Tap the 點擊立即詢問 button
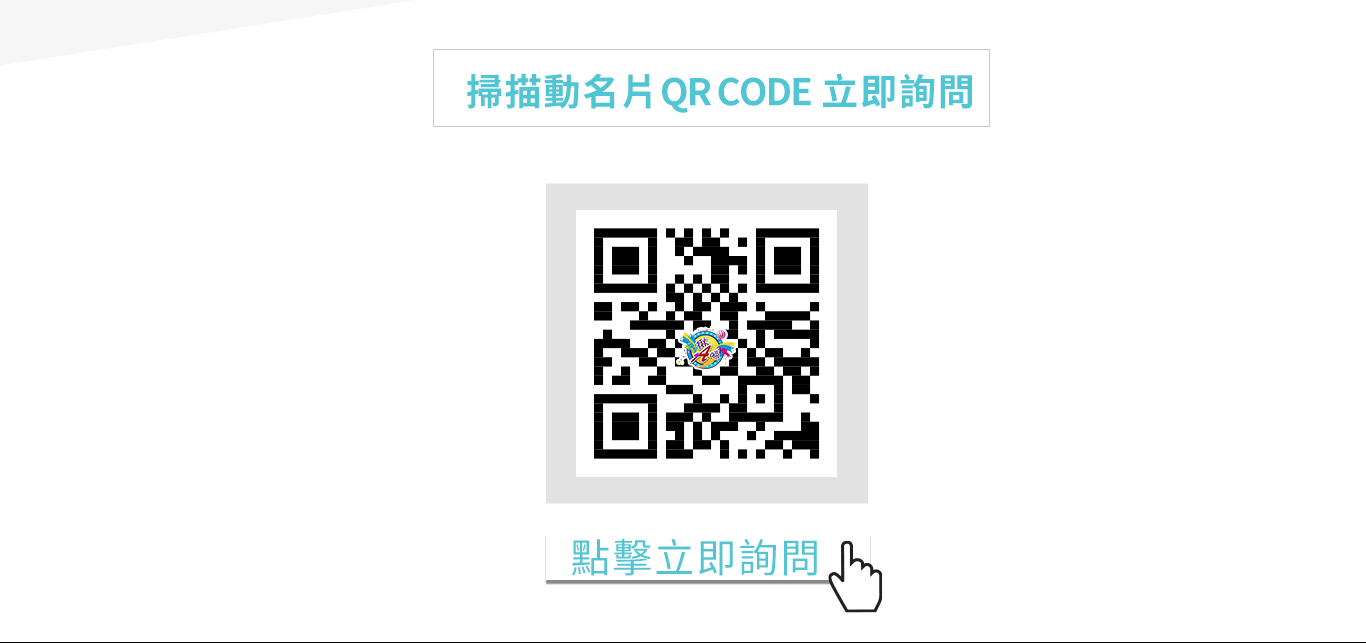 coord(695,558)
